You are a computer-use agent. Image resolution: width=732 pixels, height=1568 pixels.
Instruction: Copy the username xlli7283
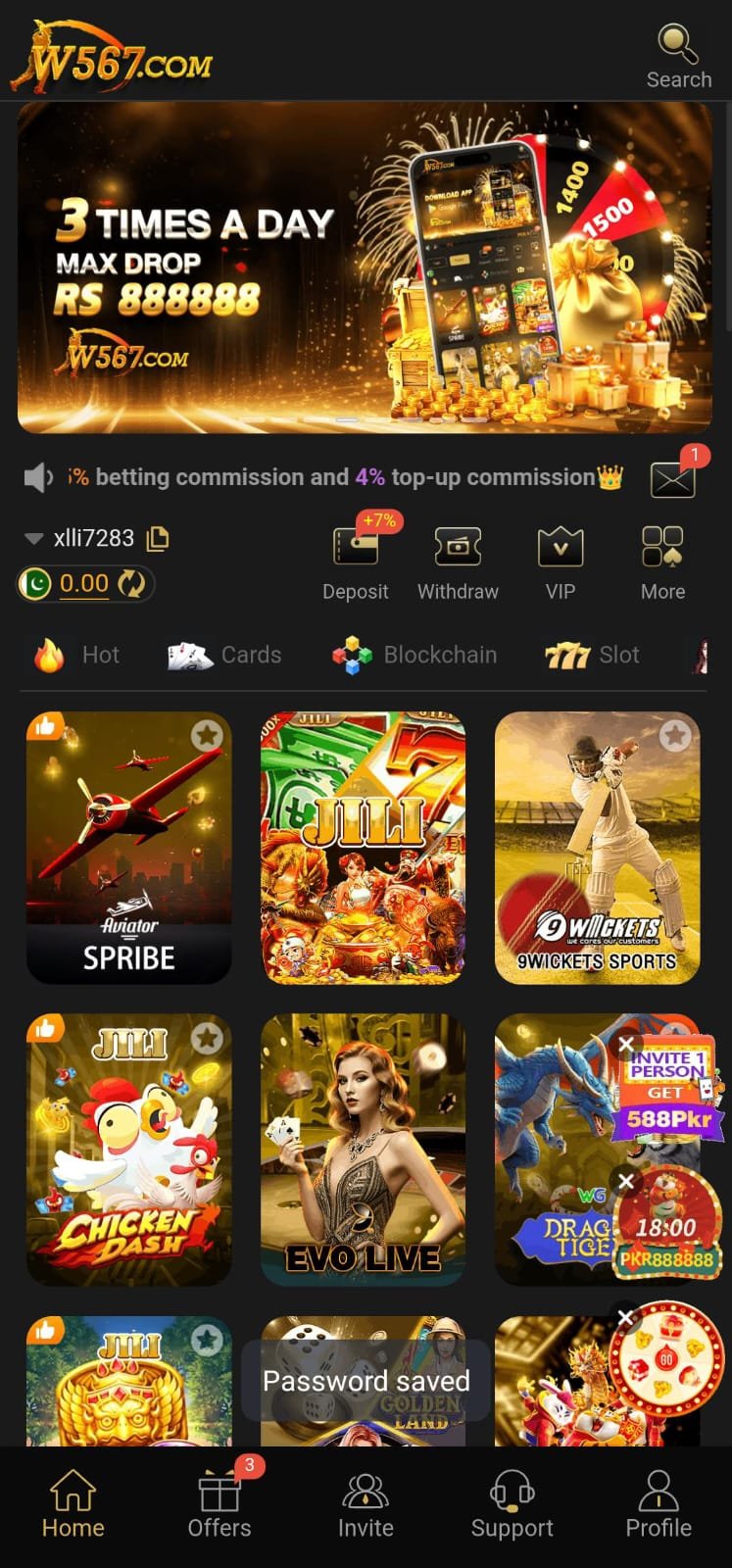coord(160,537)
